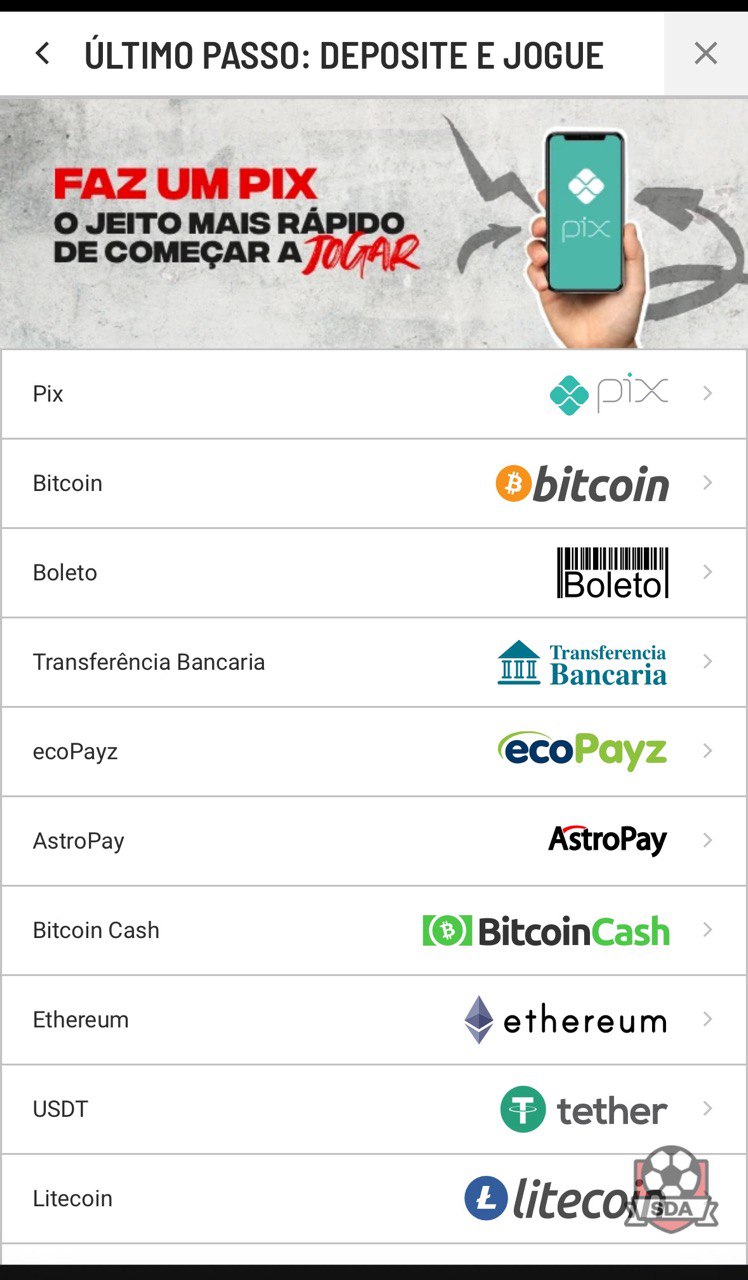This screenshot has height=1280, width=748.
Task: Deposit with USDT tether
Action: pos(373,1109)
